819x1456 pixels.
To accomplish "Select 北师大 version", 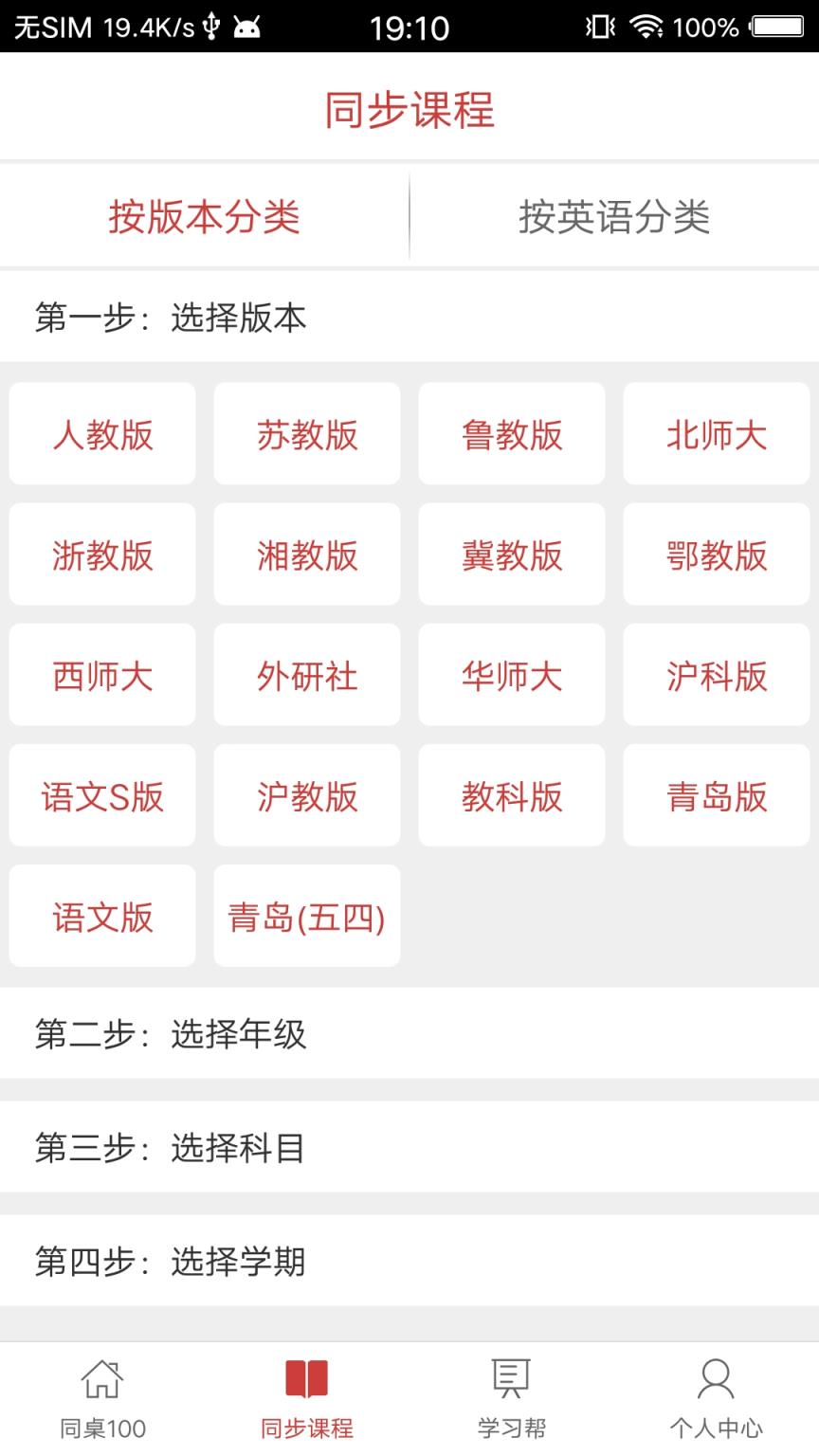I will tap(716, 434).
